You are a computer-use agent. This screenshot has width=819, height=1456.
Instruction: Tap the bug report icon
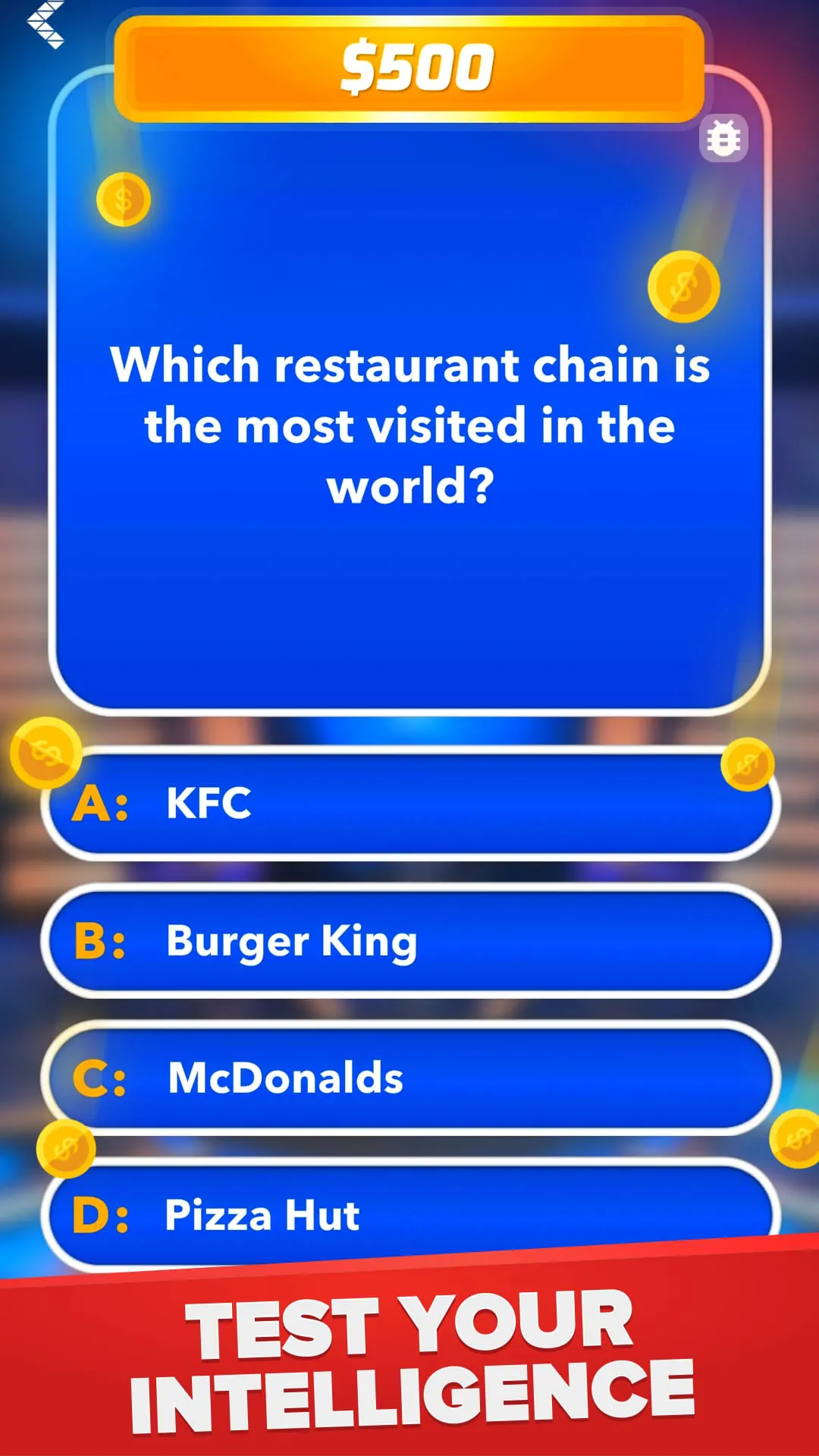723,138
